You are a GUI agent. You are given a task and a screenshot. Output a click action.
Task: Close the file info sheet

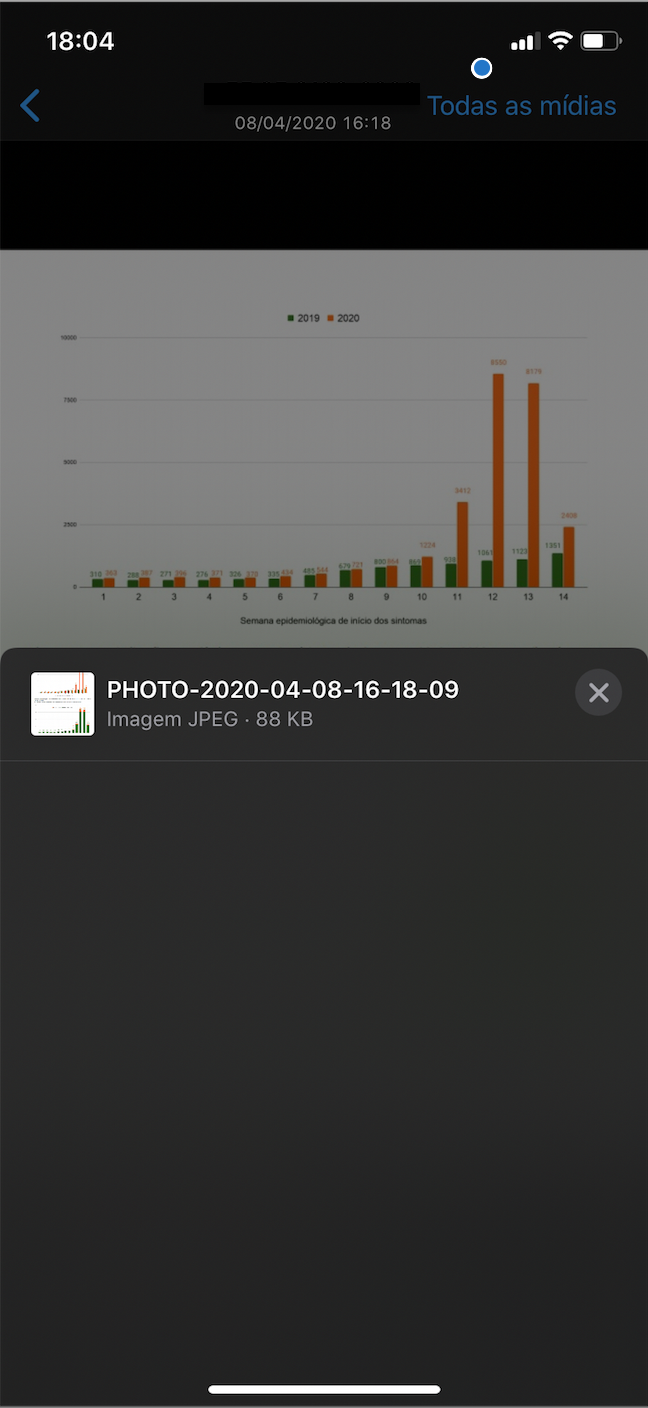tap(598, 692)
